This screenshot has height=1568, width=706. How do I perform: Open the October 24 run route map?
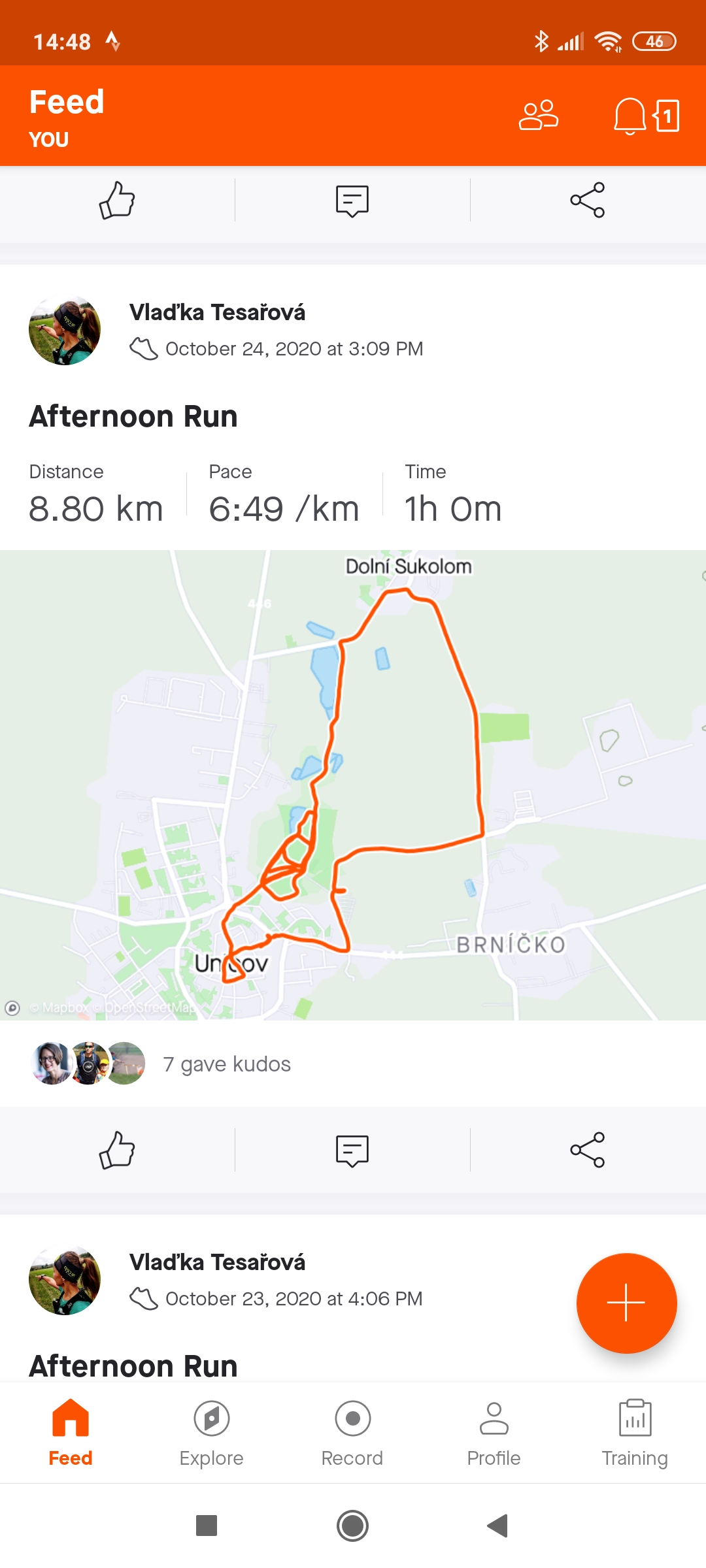point(353,785)
